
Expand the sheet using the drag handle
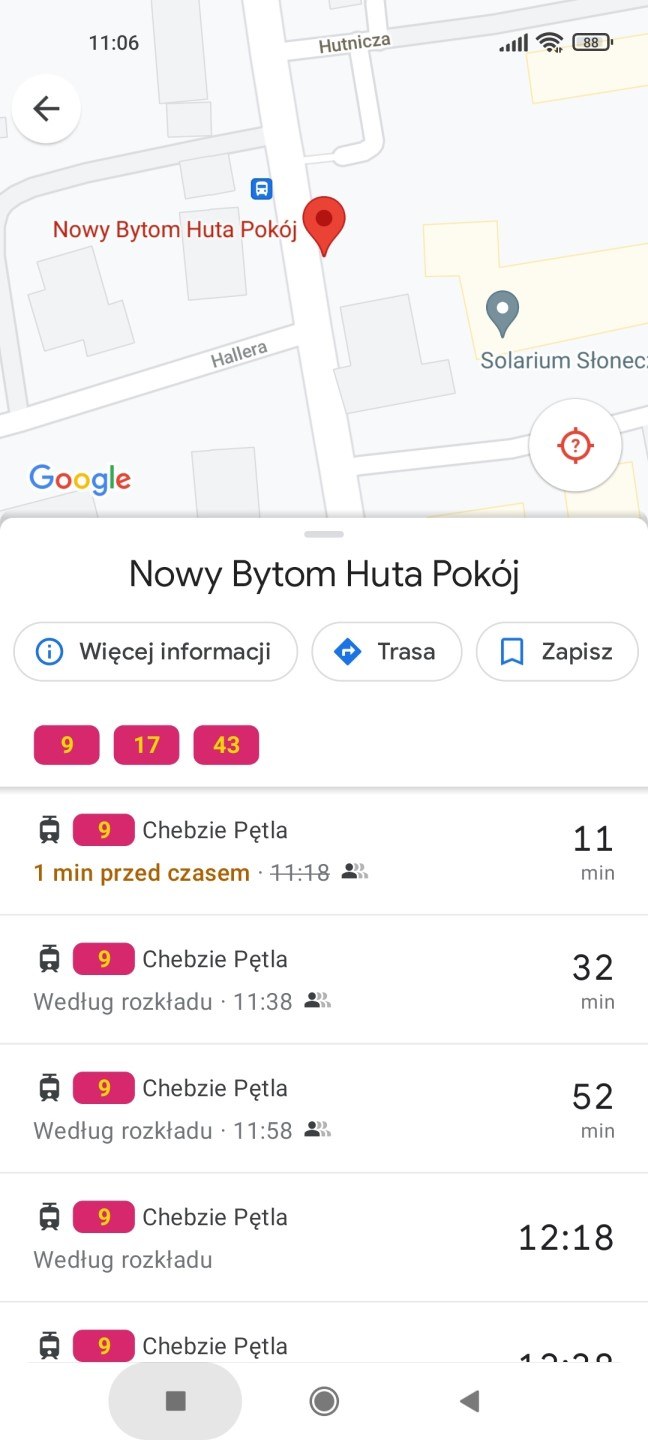[324, 534]
